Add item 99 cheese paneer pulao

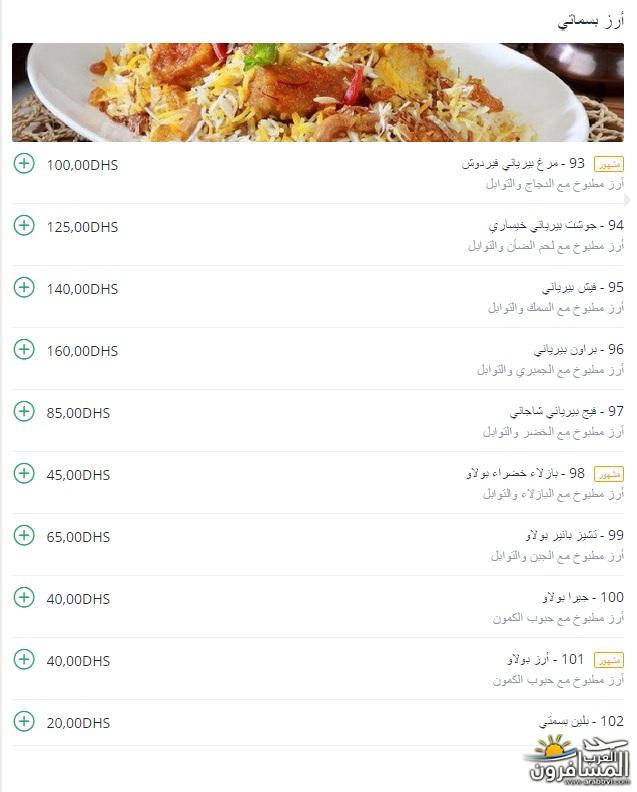[x=24, y=536]
